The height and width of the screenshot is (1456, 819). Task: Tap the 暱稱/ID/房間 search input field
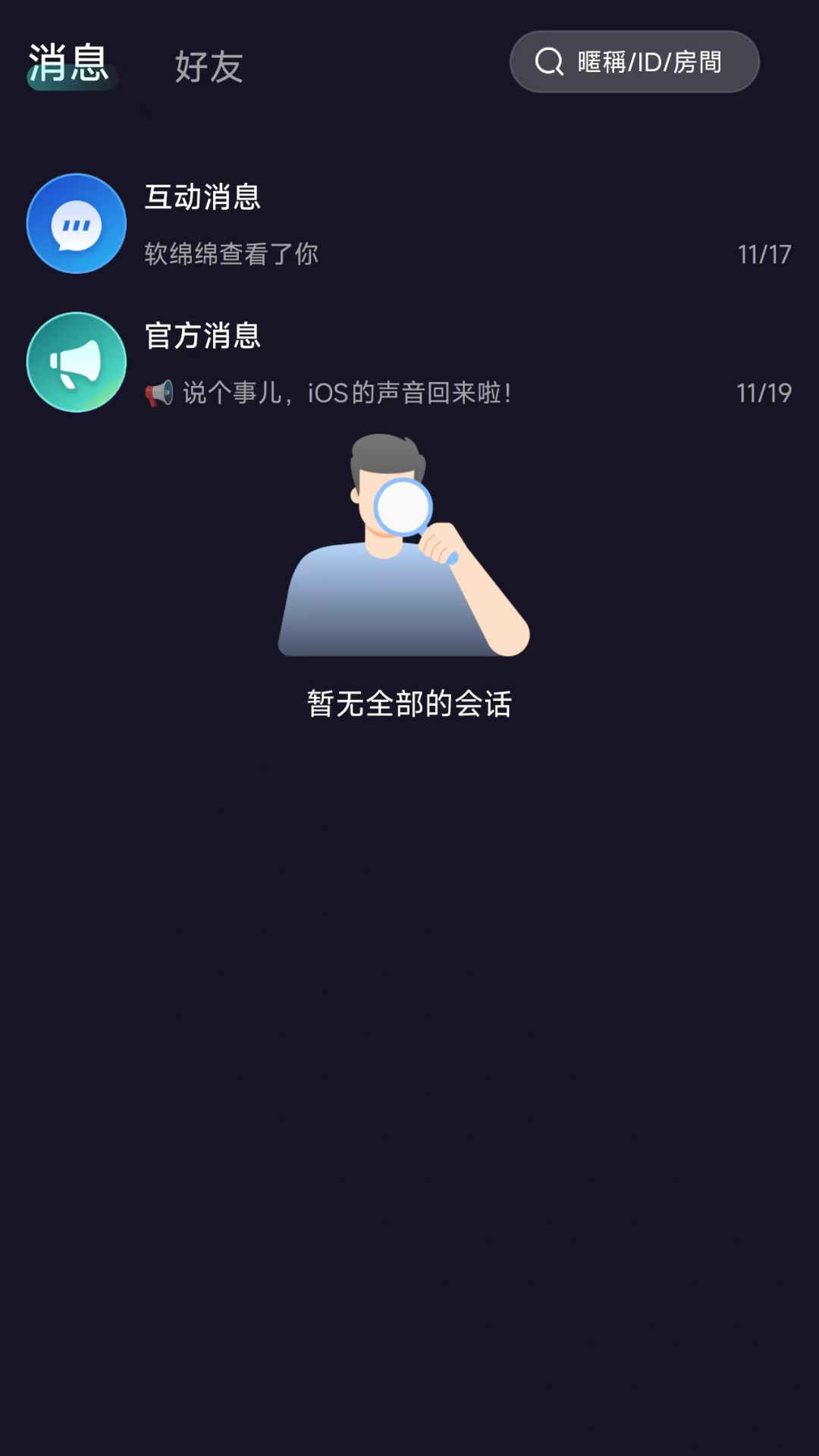tap(652, 63)
